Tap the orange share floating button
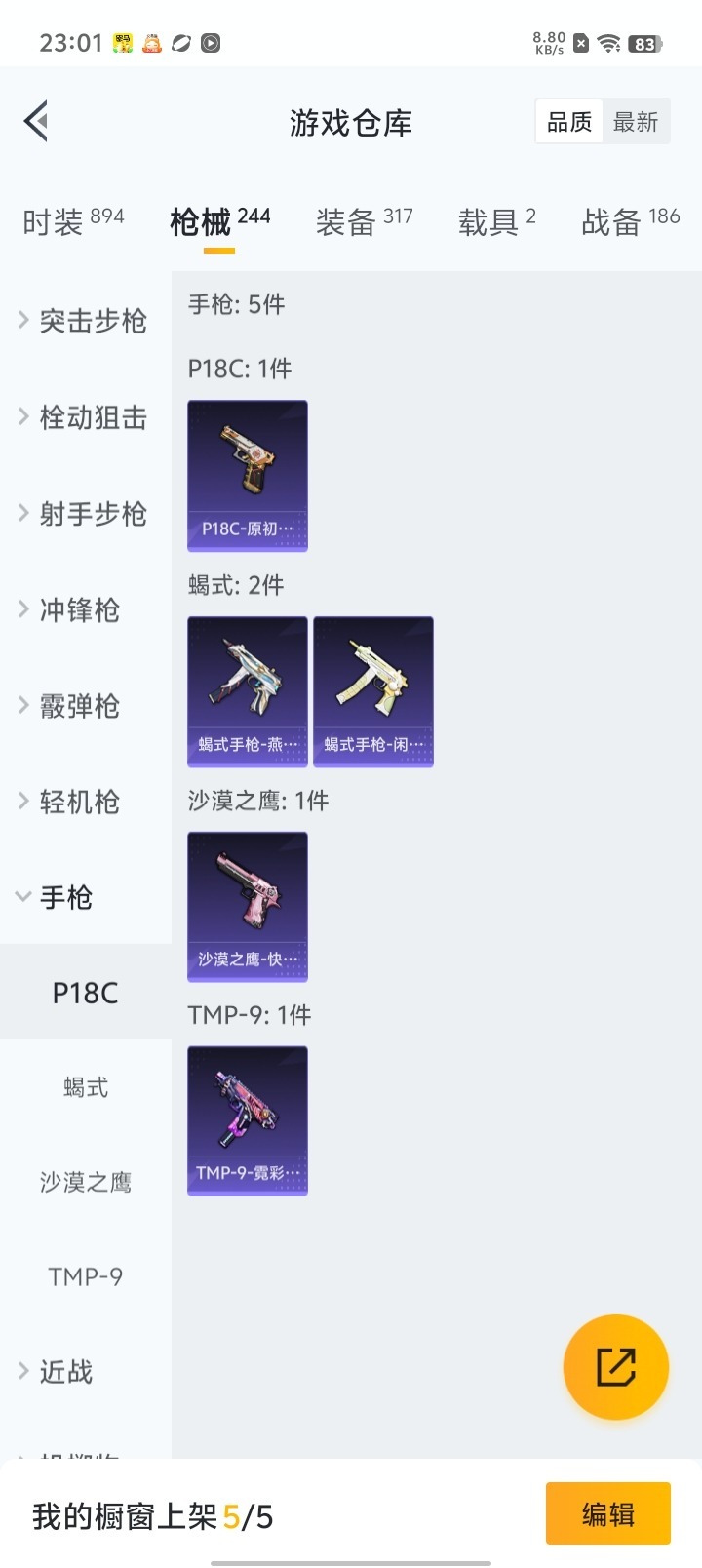 click(615, 1367)
